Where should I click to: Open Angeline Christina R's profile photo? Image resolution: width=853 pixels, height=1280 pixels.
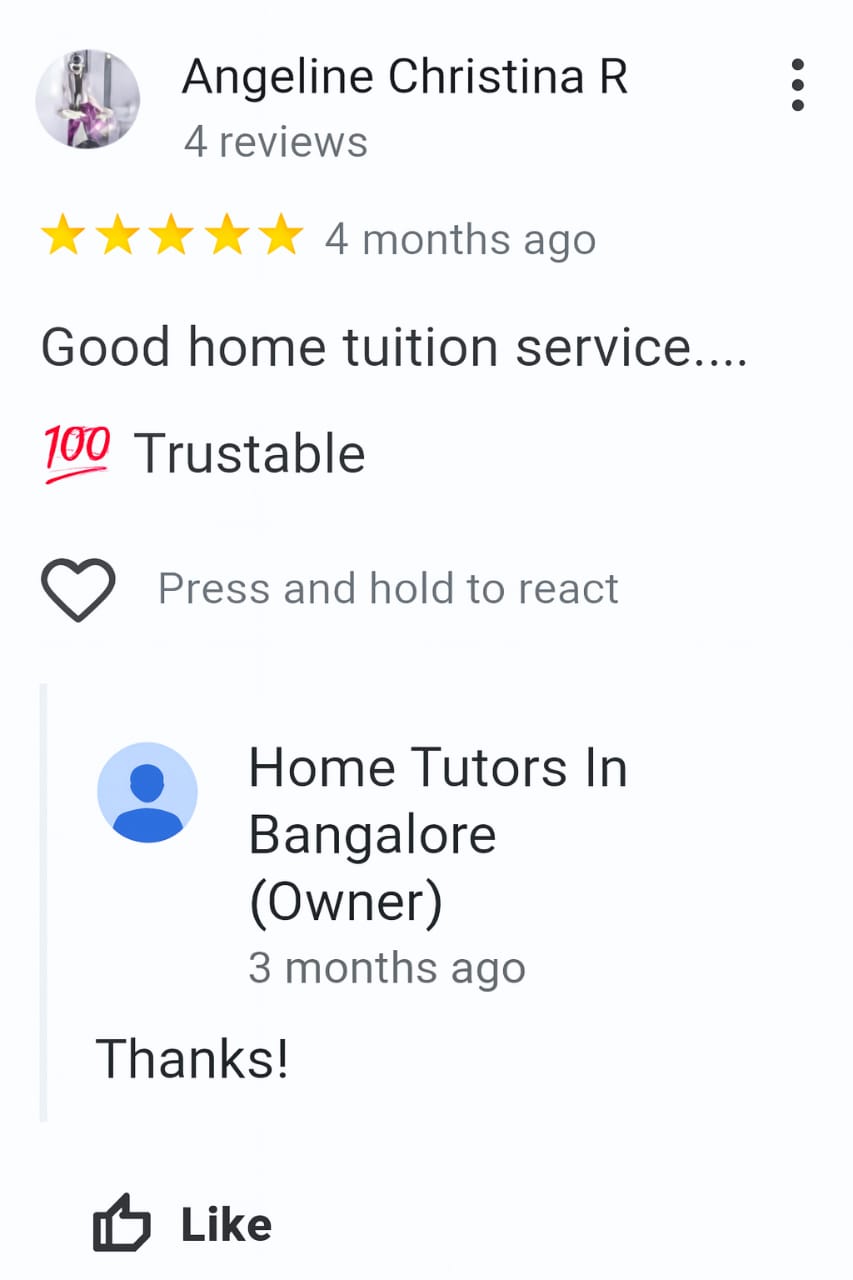click(x=88, y=100)
